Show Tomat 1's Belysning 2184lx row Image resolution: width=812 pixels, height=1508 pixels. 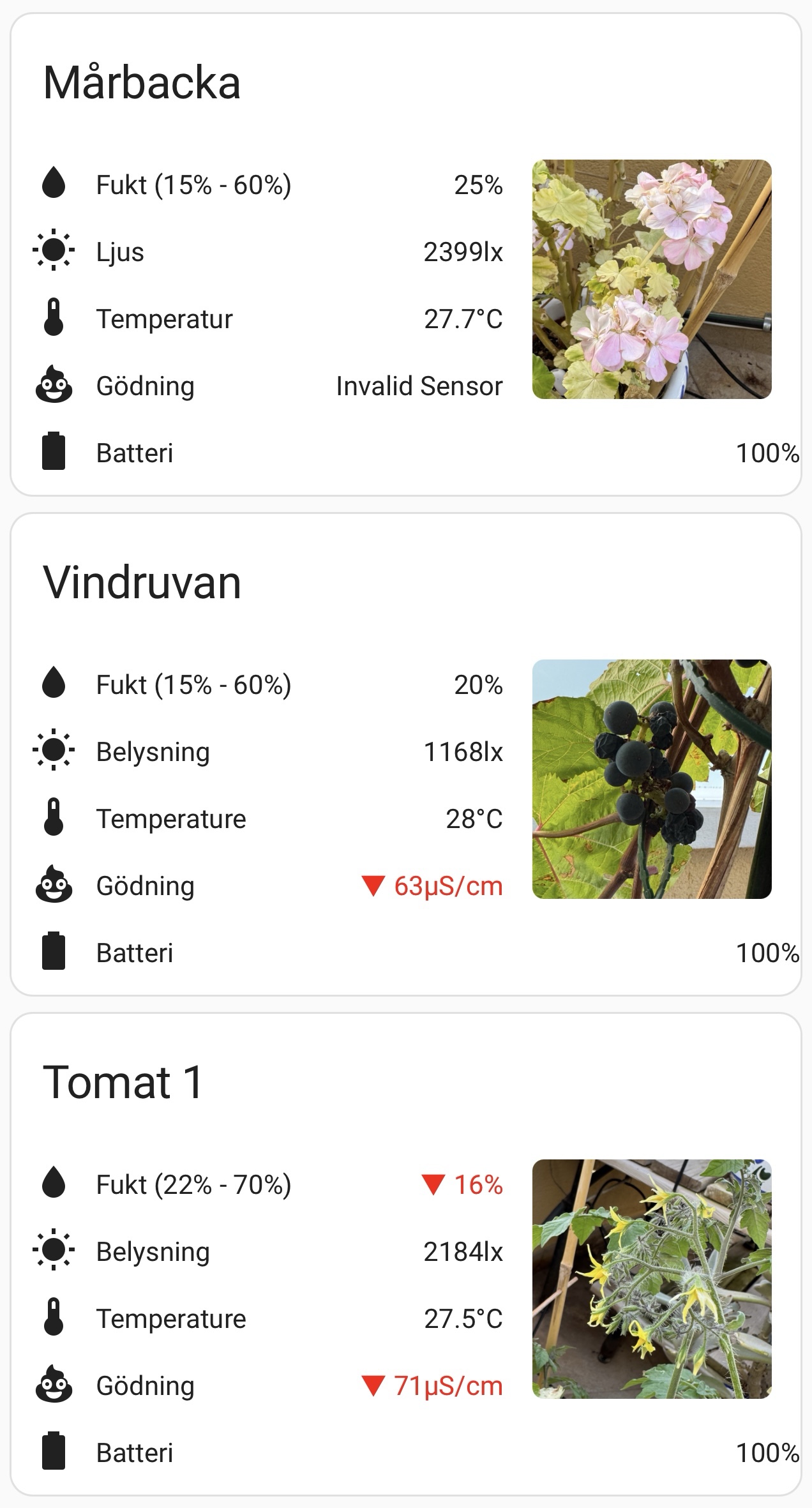coord(268,1251)
